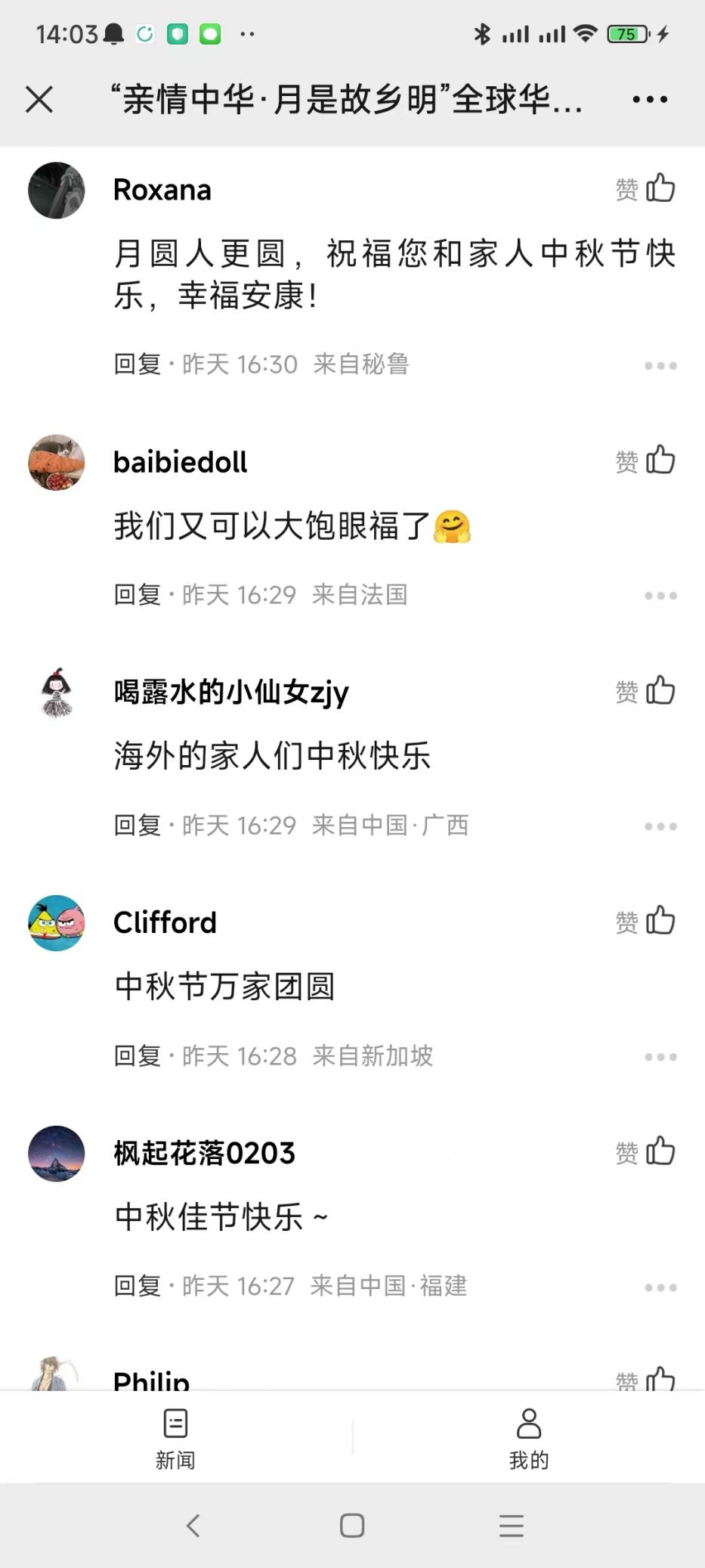
Task: Like 喝露水的小仙女zjy's comment
Action: [x=660, y=691]
